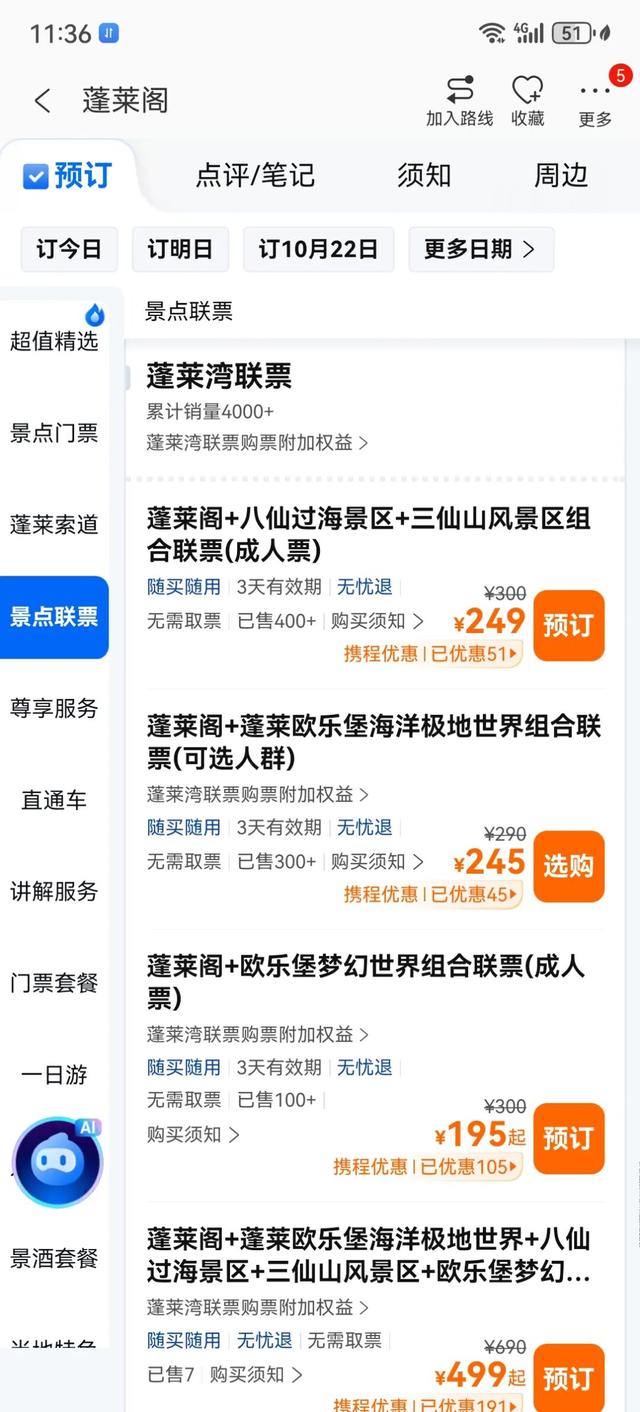Save attraction with 收藏 heart icon

527,100
